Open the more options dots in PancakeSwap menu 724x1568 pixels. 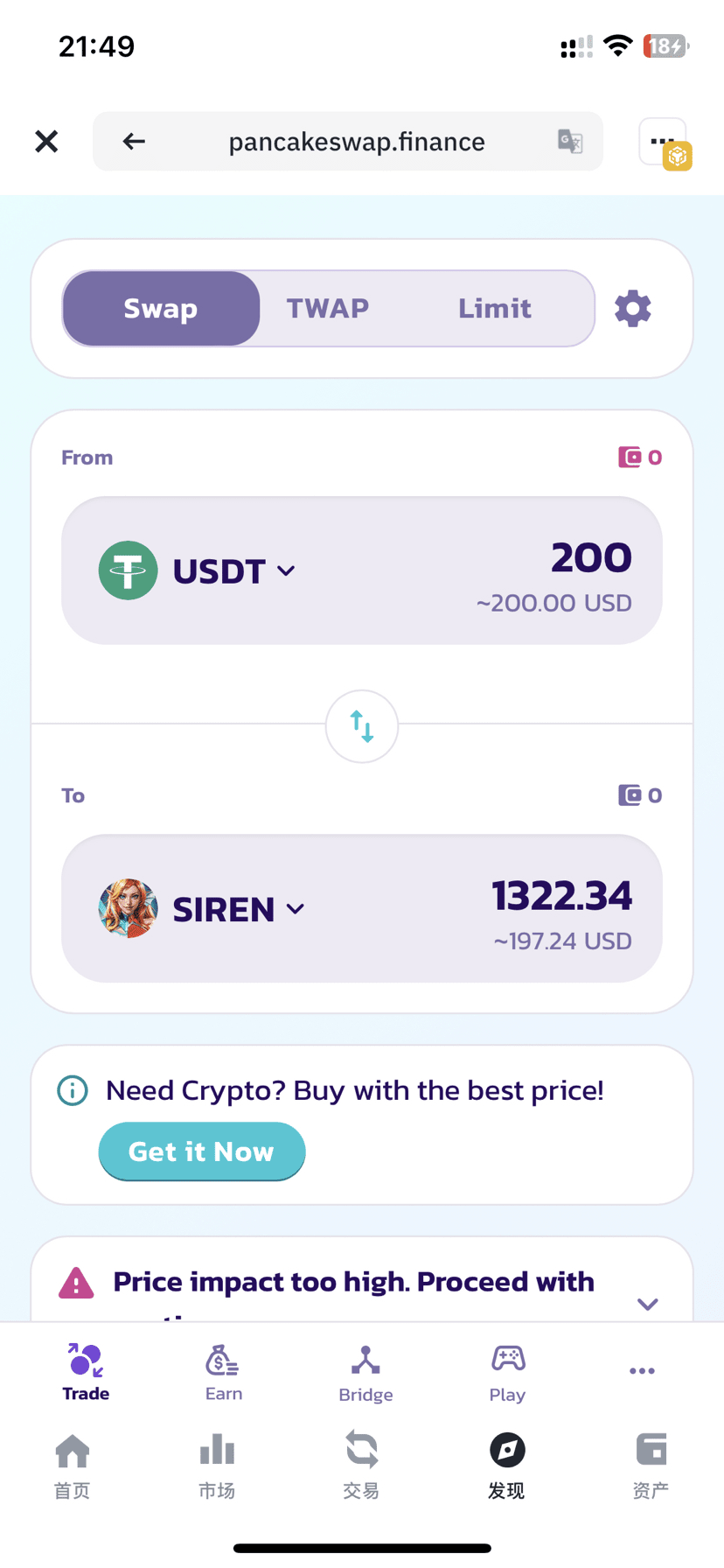point(642,1371)
